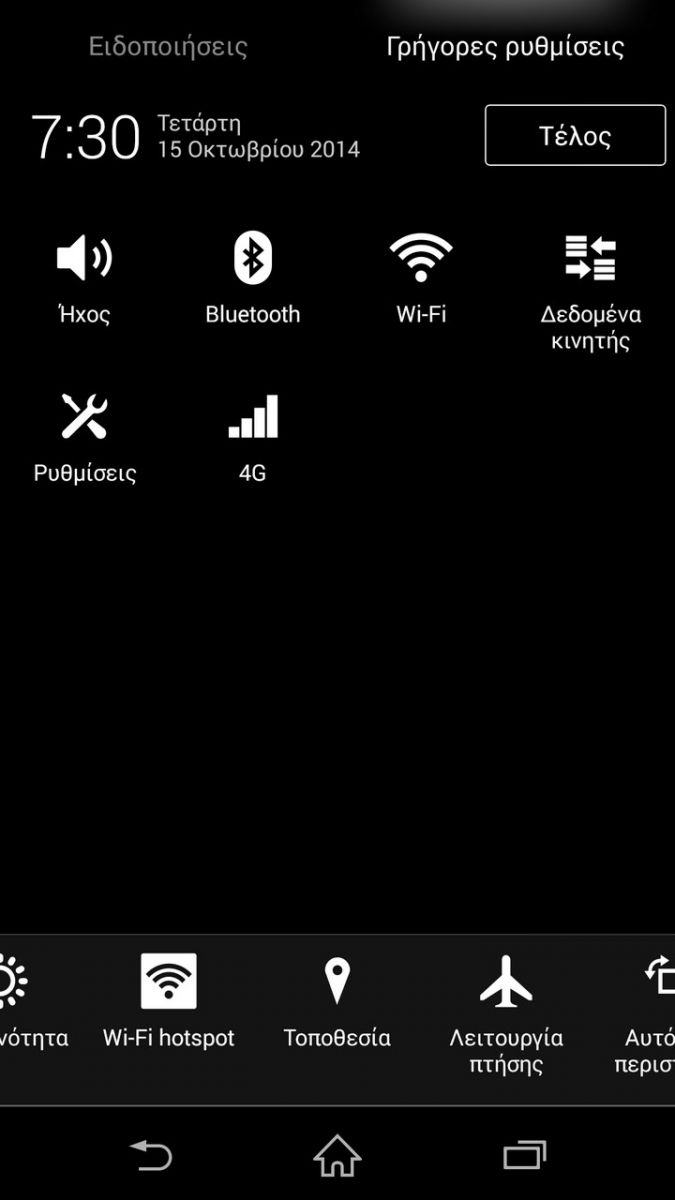675x1200 pixels.
Task: Open Ρυθμίσεις settings tile
Action: click(x=85, y=438)
